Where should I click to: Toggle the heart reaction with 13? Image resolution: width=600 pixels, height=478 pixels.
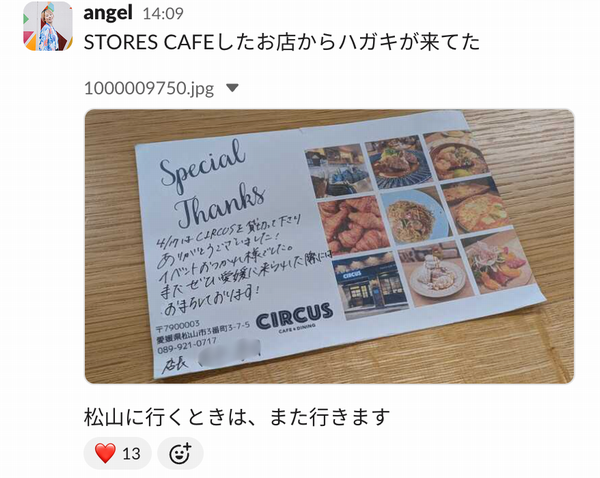click(118, 453)
